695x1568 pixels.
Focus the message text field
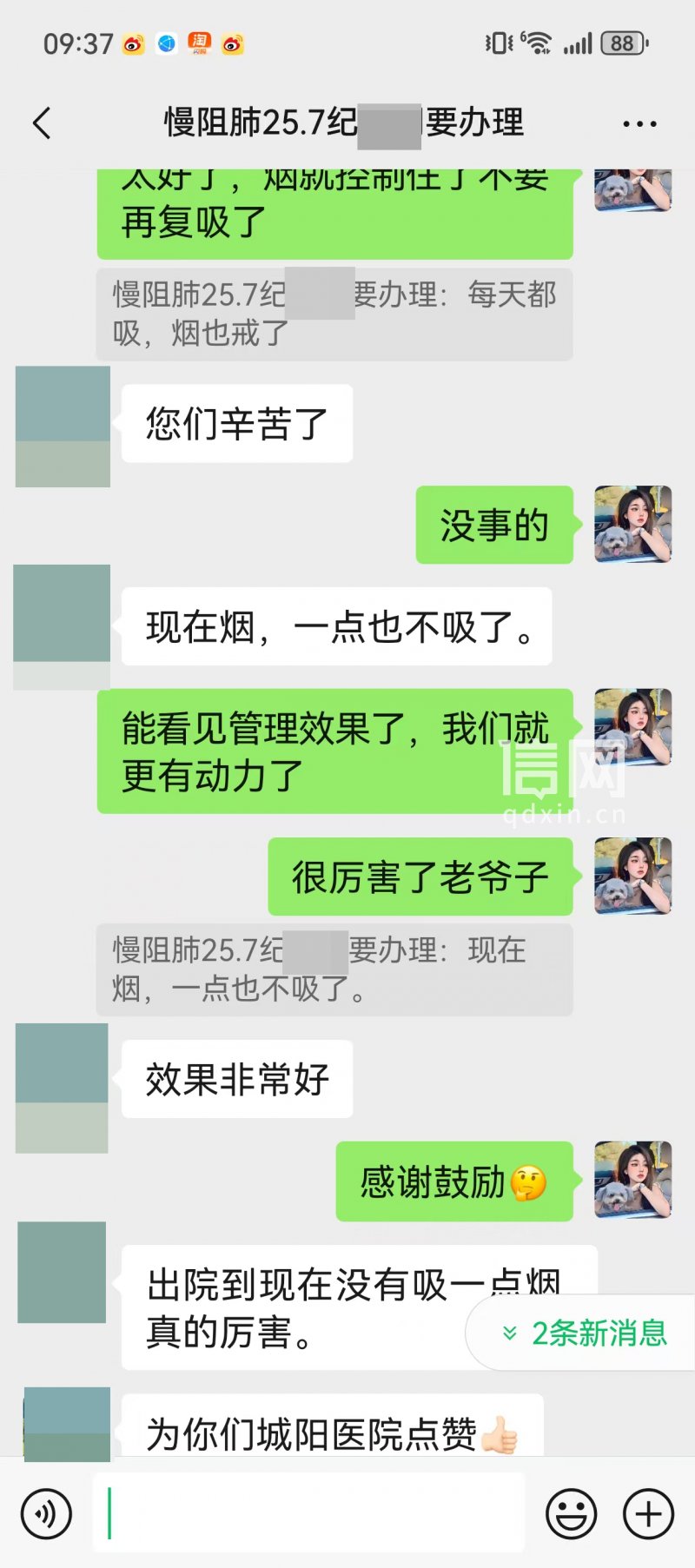(308, 1512)
